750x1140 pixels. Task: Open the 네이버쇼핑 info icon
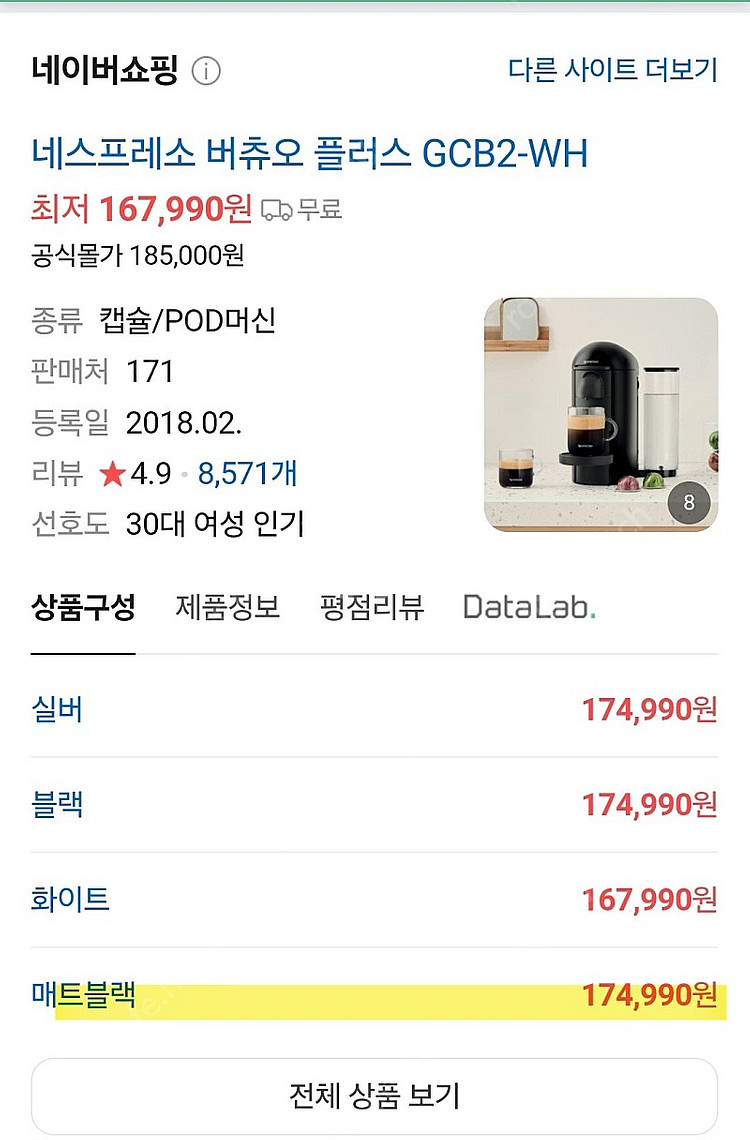206,72
